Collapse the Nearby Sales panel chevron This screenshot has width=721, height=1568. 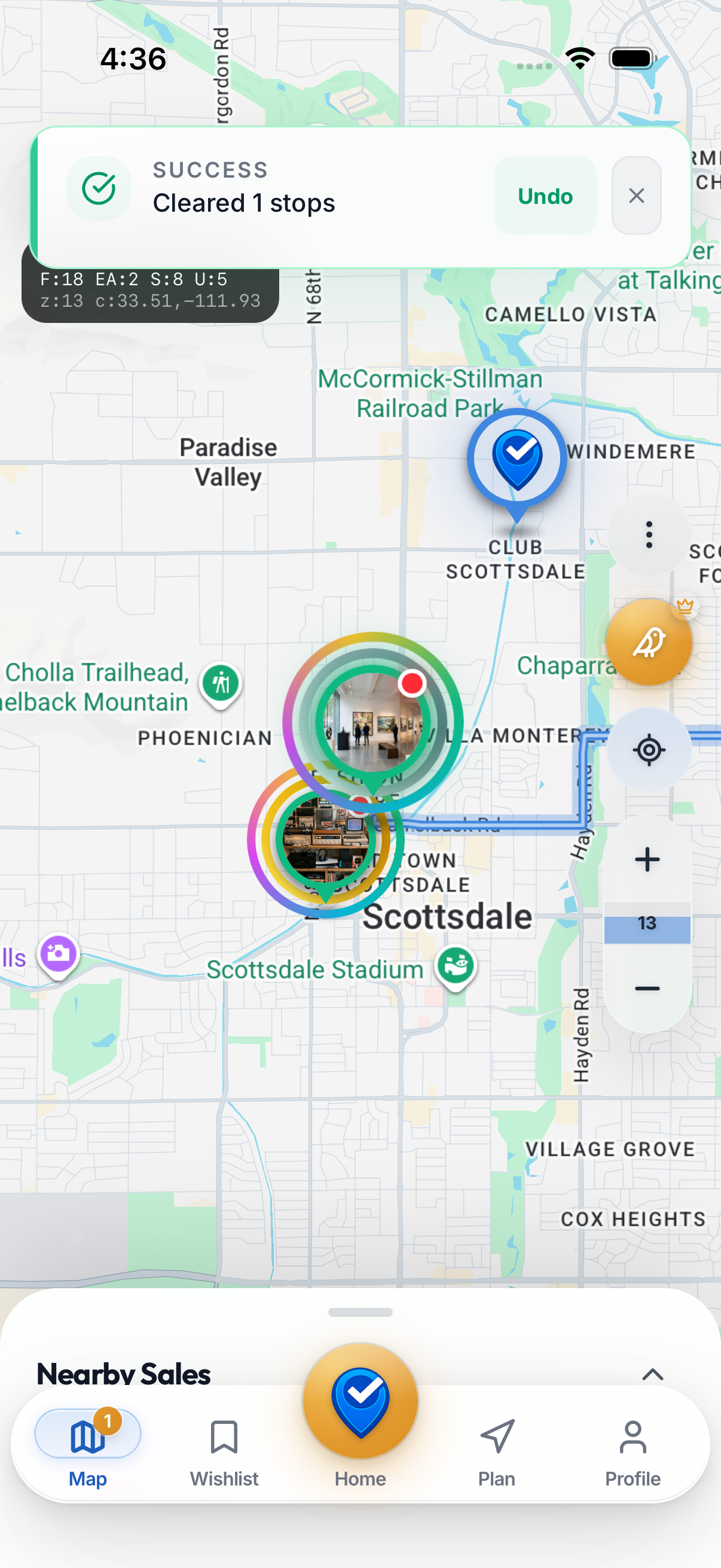coord(652,1374)
